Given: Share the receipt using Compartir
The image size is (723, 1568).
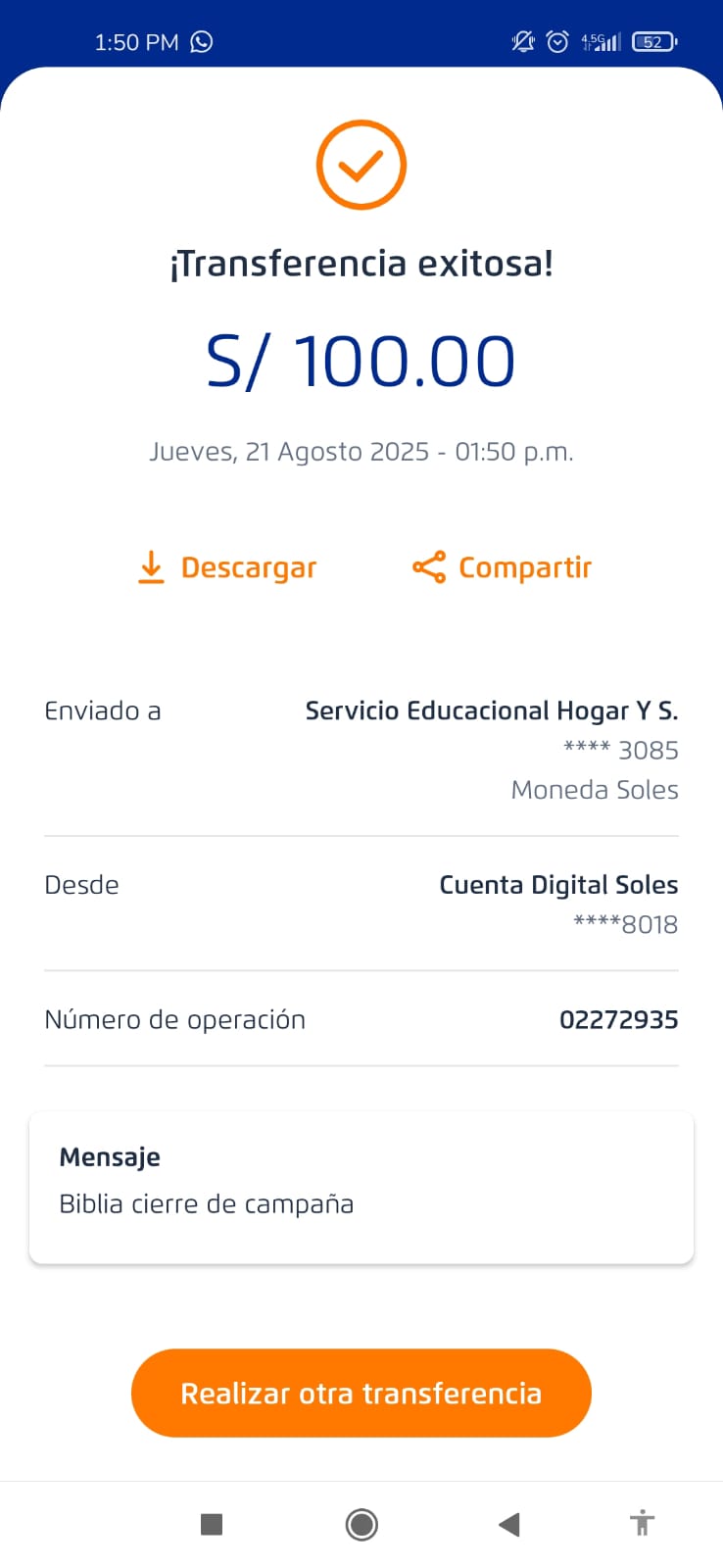Looking at the screenshot, I should 502,567.
